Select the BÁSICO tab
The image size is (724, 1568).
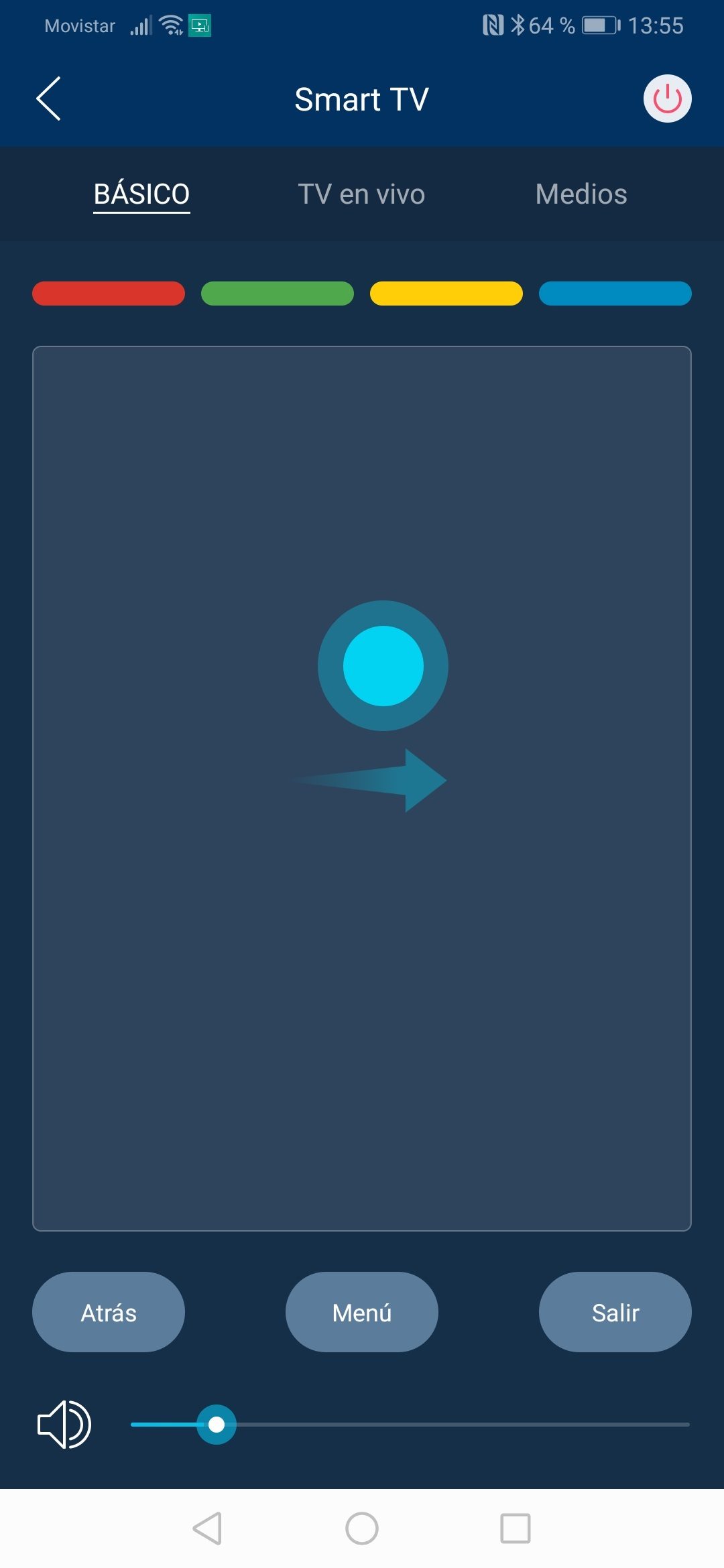coord(141,194)
